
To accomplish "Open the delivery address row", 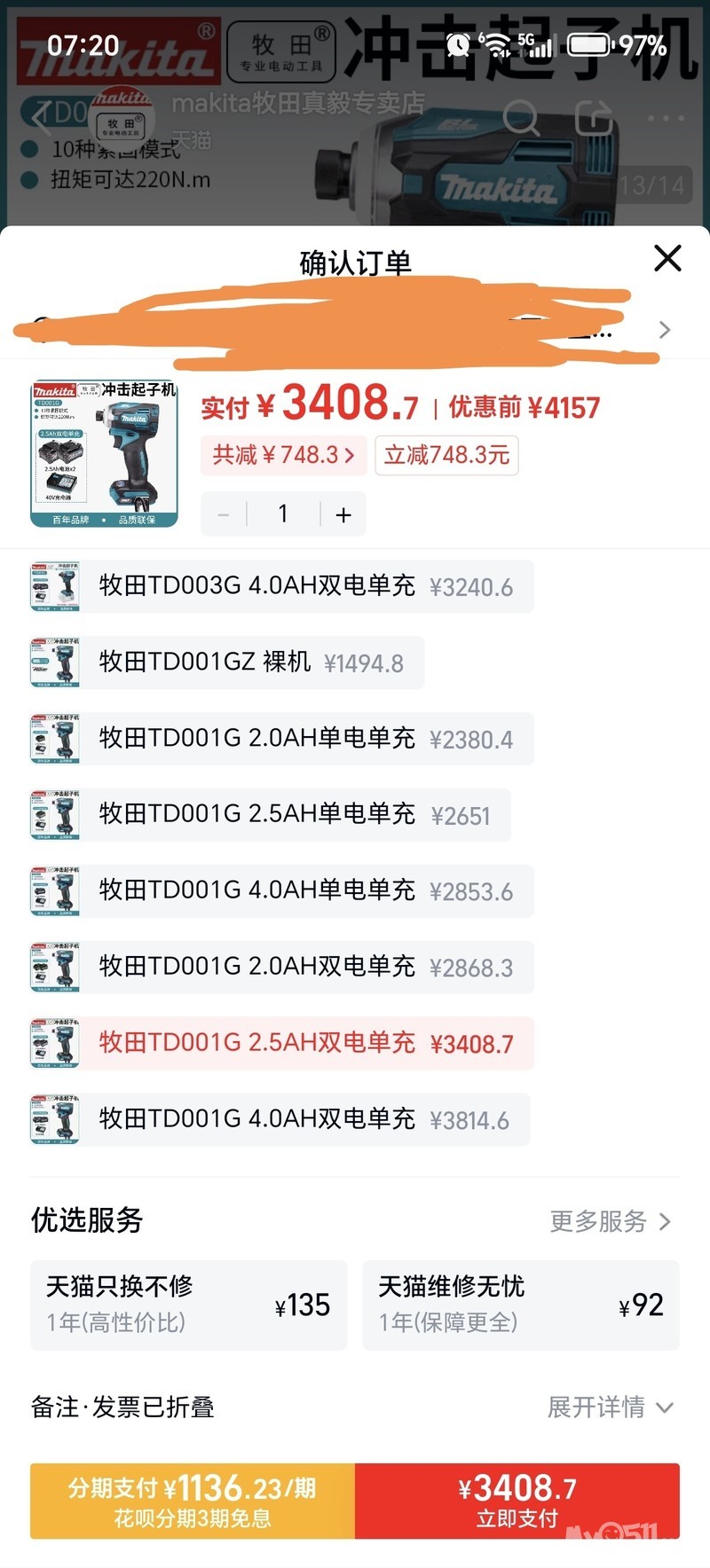I will (355, 330).
